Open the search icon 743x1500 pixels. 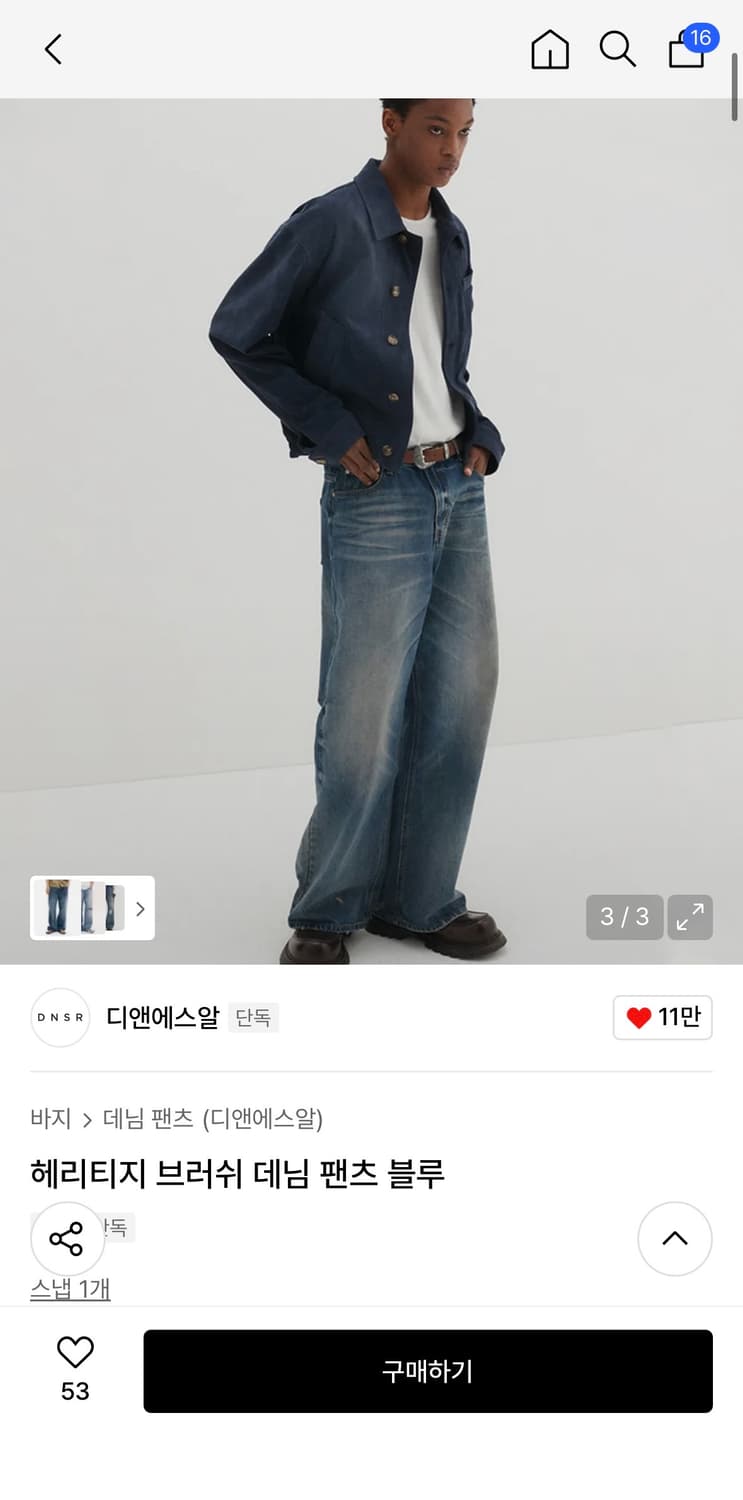coord(617,48)
